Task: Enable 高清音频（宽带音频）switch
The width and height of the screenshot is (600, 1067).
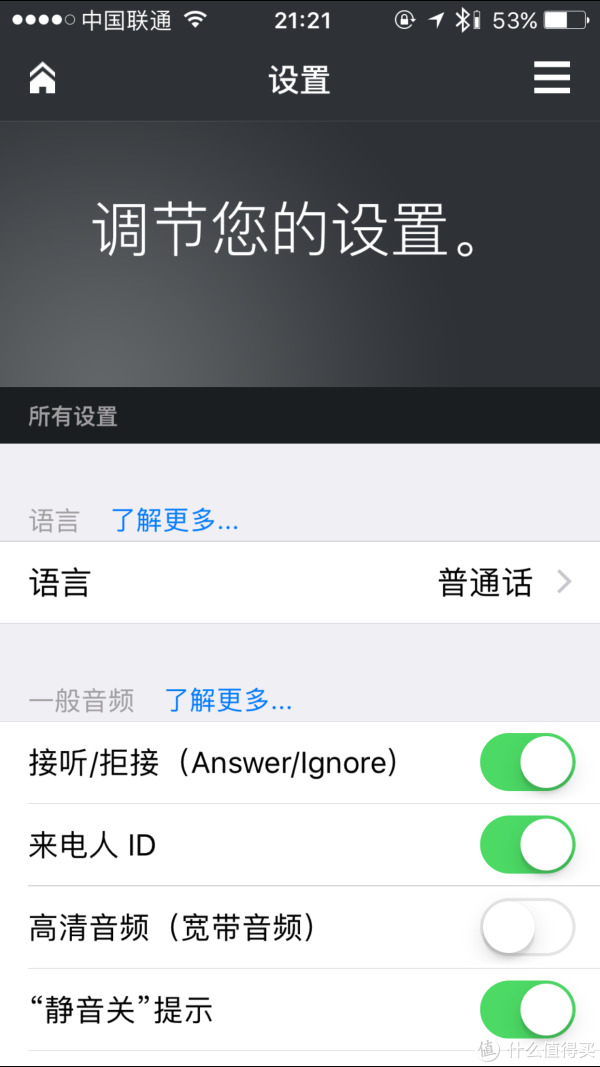Action: 528,928
